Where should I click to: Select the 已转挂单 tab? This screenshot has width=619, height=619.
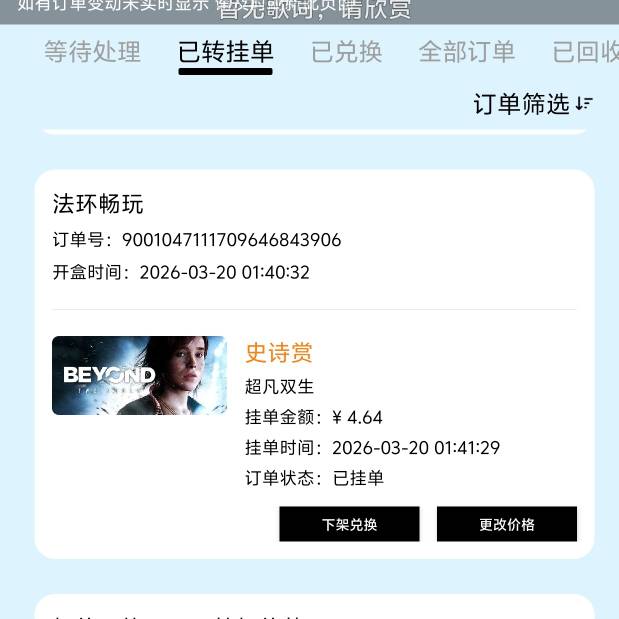225,52
